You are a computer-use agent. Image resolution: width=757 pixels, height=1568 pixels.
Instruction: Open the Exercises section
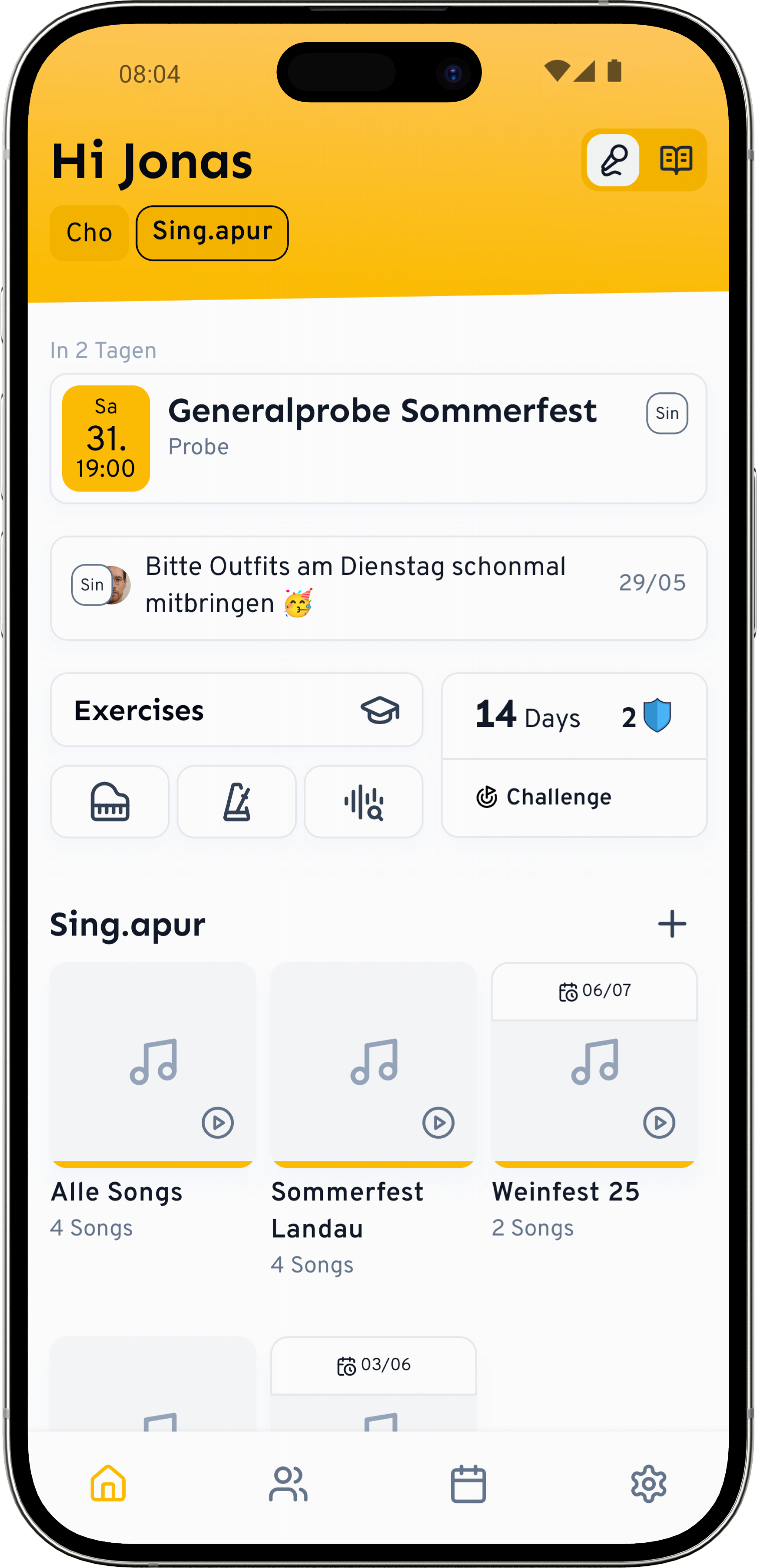pyautogui.click(x=236, y=710)
